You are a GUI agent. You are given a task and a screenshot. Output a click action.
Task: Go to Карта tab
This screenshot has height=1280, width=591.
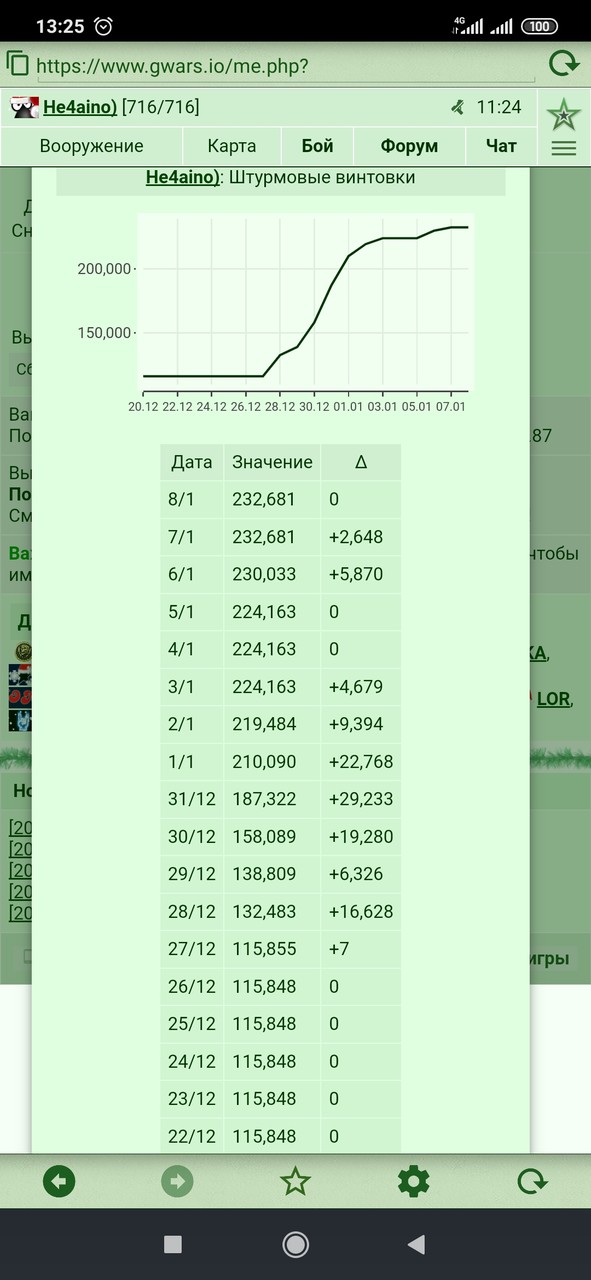tap(232, 146)
